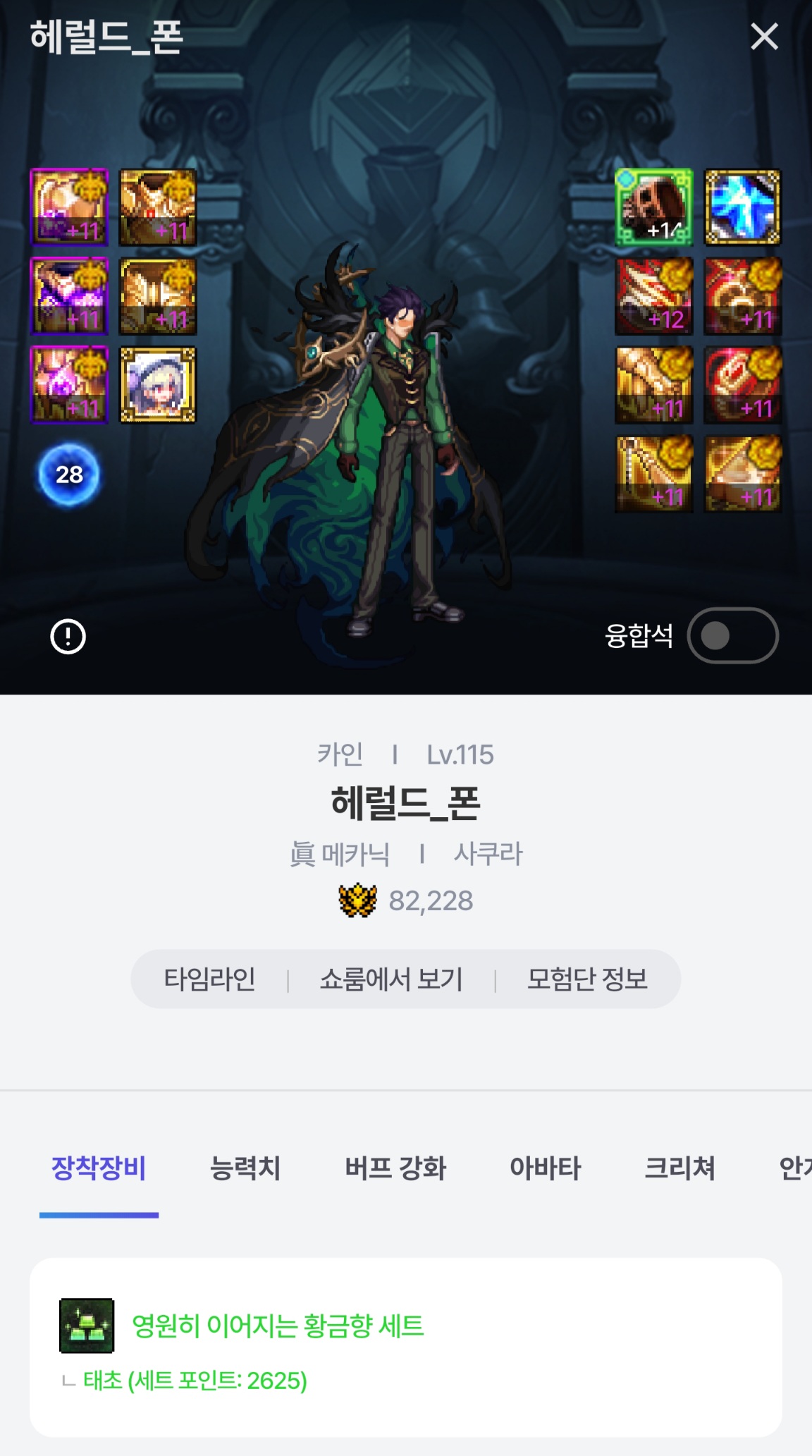This screenshot has height=1456, width=812.
Task: Tap the blue 28 orb badge
Action: point(68,475)
